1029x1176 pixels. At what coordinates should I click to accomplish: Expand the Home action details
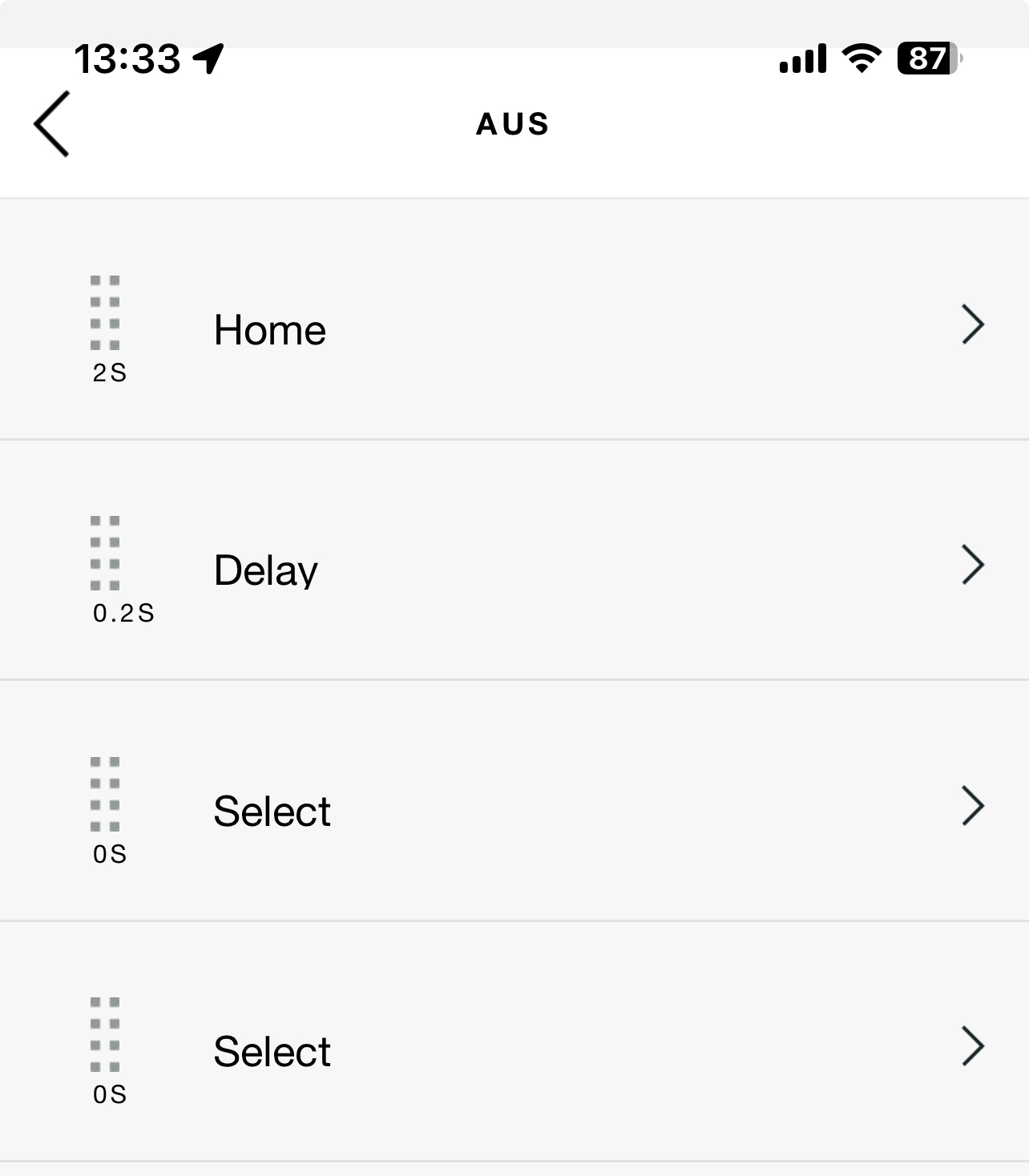point(973,324)
